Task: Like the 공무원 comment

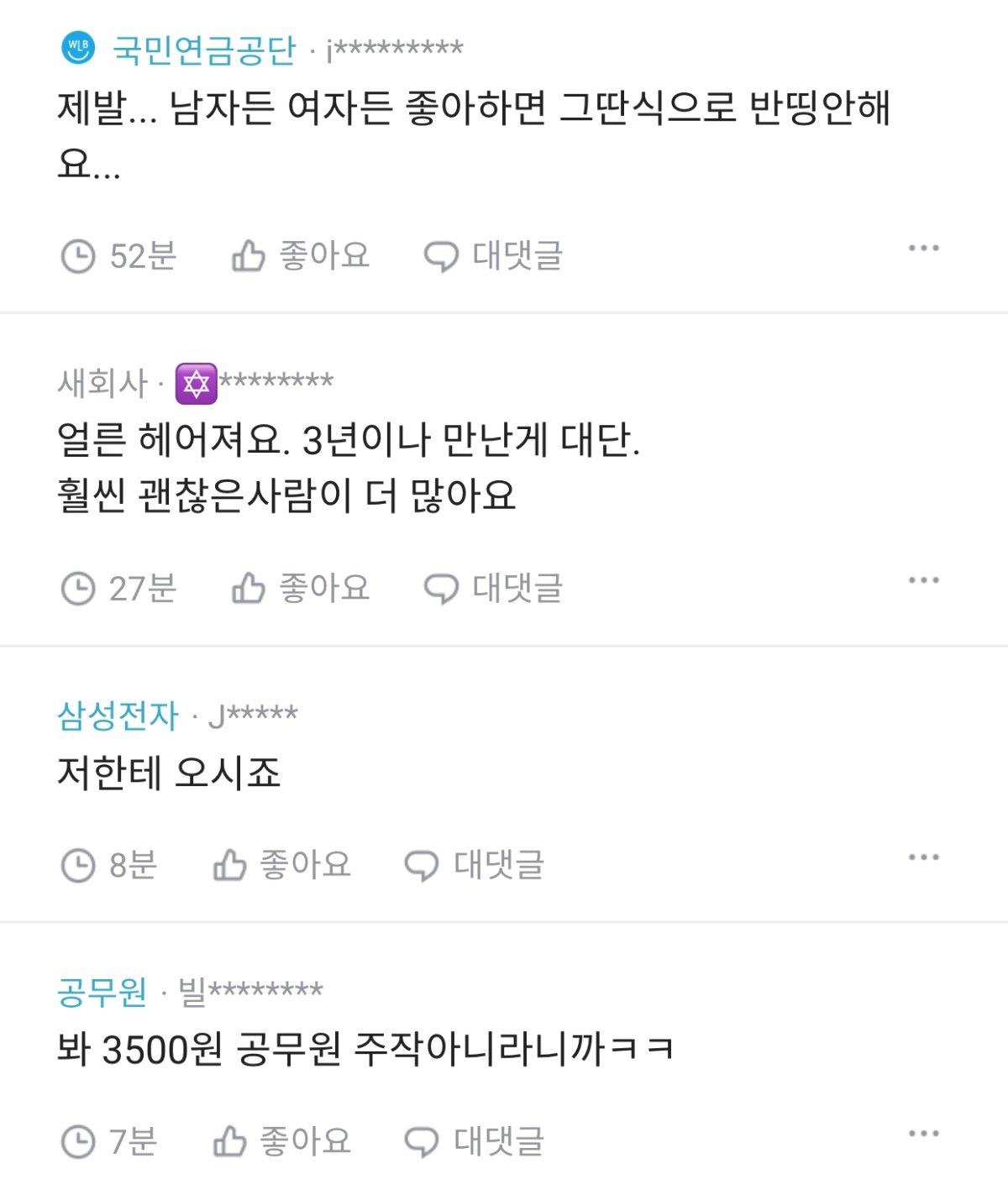Action: tap(281, 1141)
